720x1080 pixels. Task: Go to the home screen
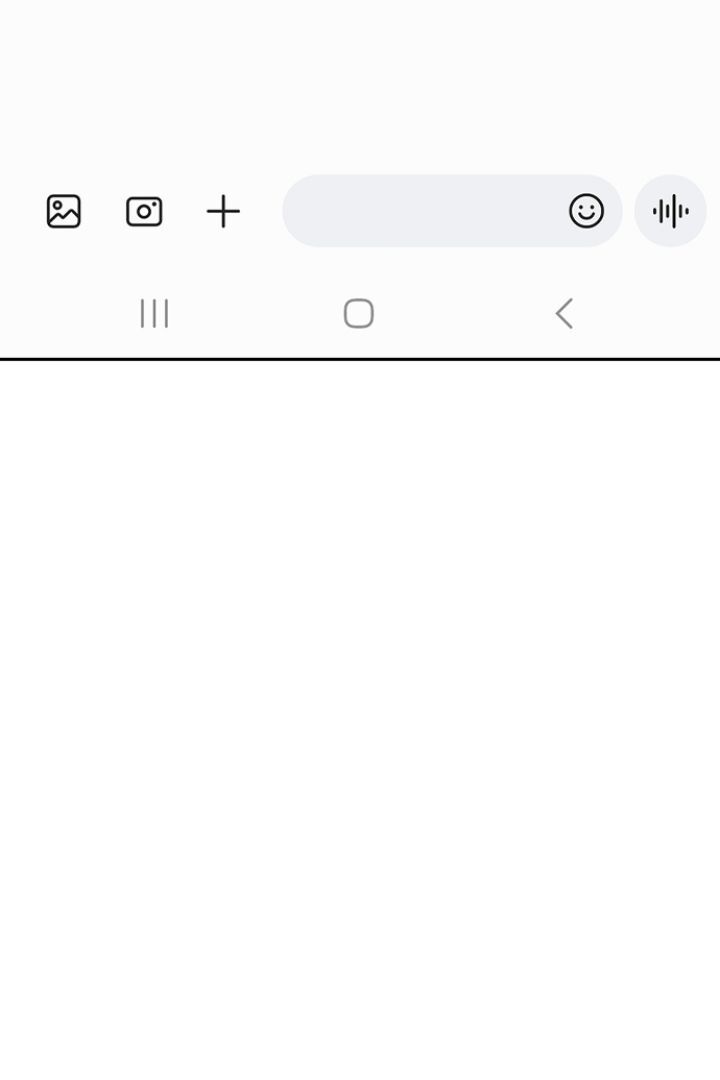coord(359,313)
